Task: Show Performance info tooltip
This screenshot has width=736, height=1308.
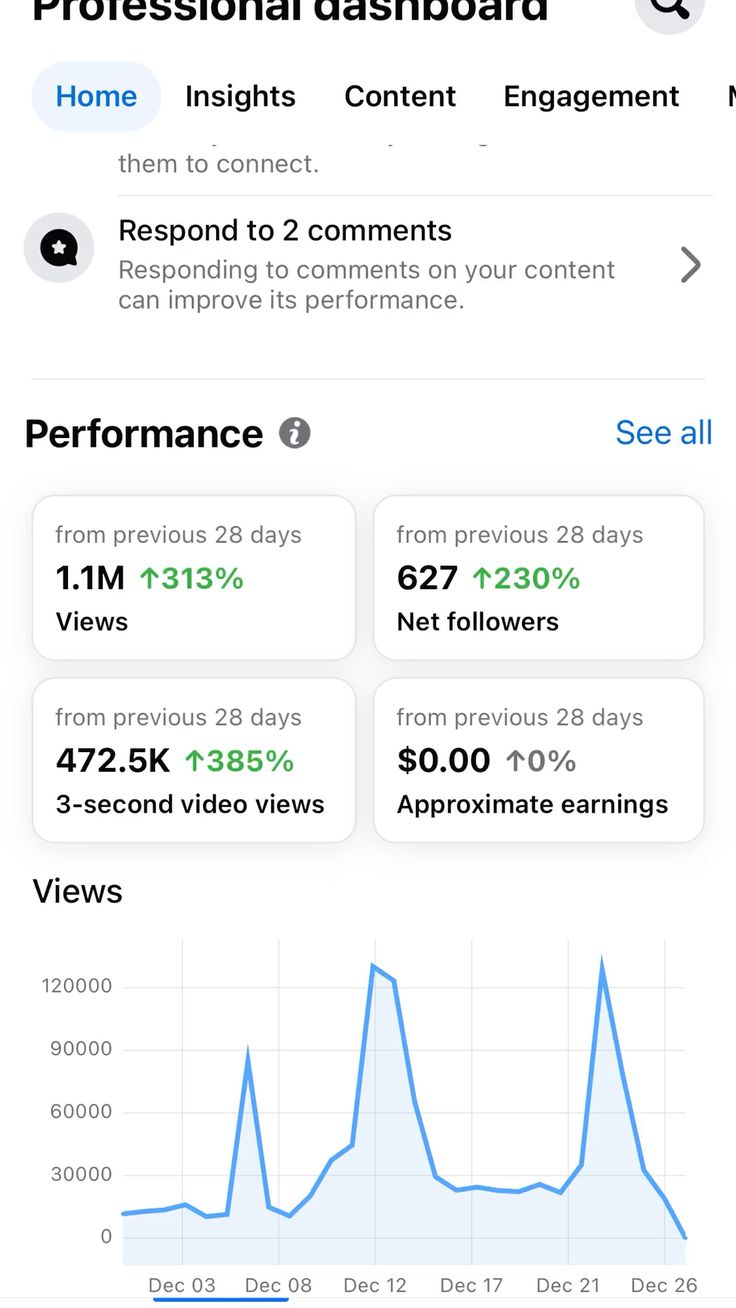Action: point(295,433)
